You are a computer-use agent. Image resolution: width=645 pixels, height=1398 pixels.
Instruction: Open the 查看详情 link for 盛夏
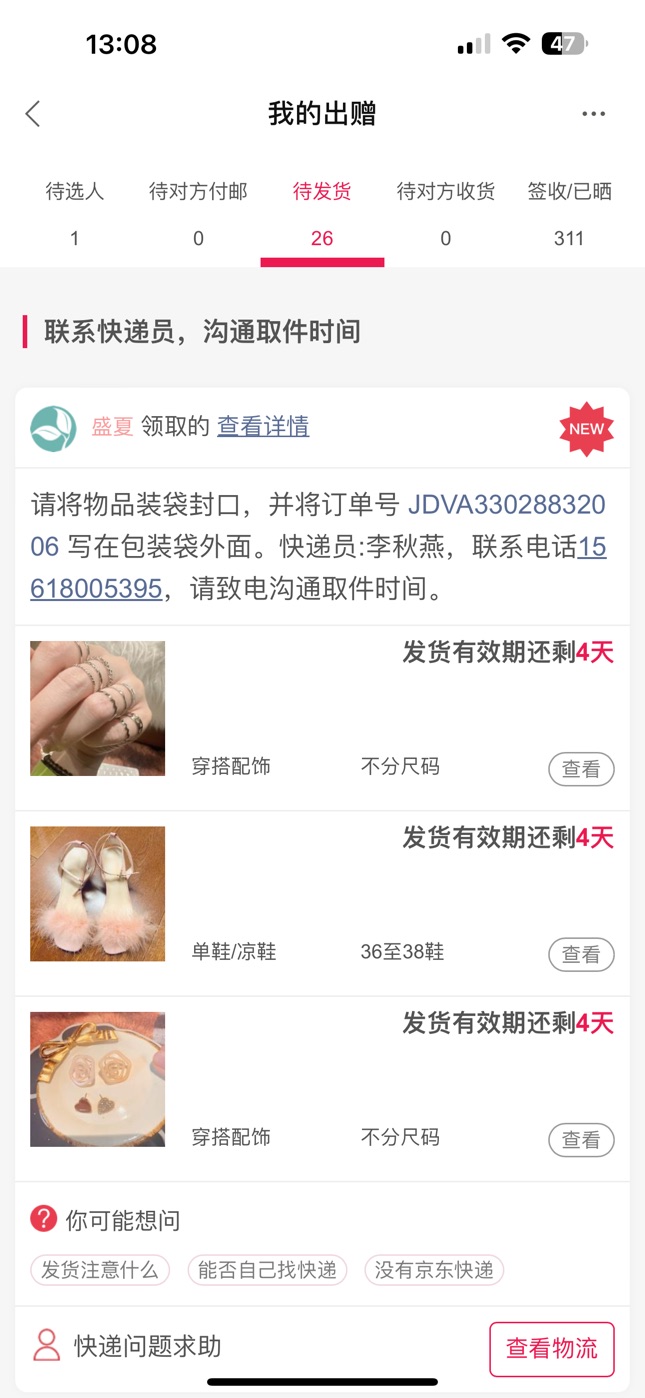click(x=263, y=427)
